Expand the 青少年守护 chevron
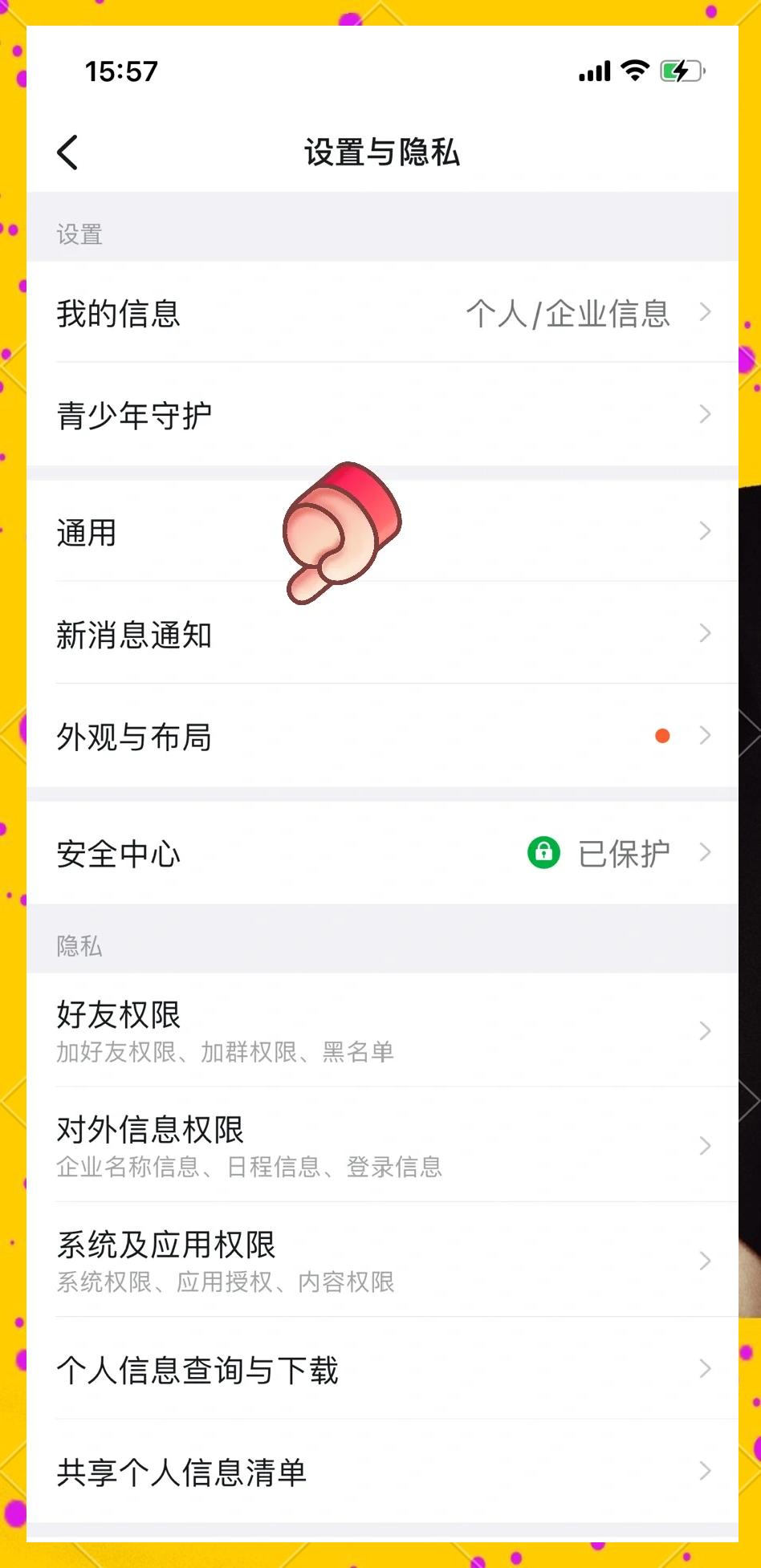Image resolution: width=761 pixels, height=1568 pixels. click(706, 414)
